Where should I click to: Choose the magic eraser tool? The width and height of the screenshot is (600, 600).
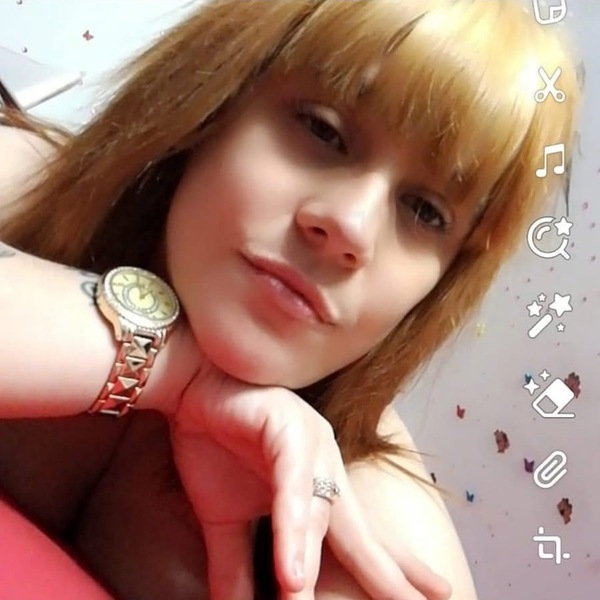click(x=550, y=393)
